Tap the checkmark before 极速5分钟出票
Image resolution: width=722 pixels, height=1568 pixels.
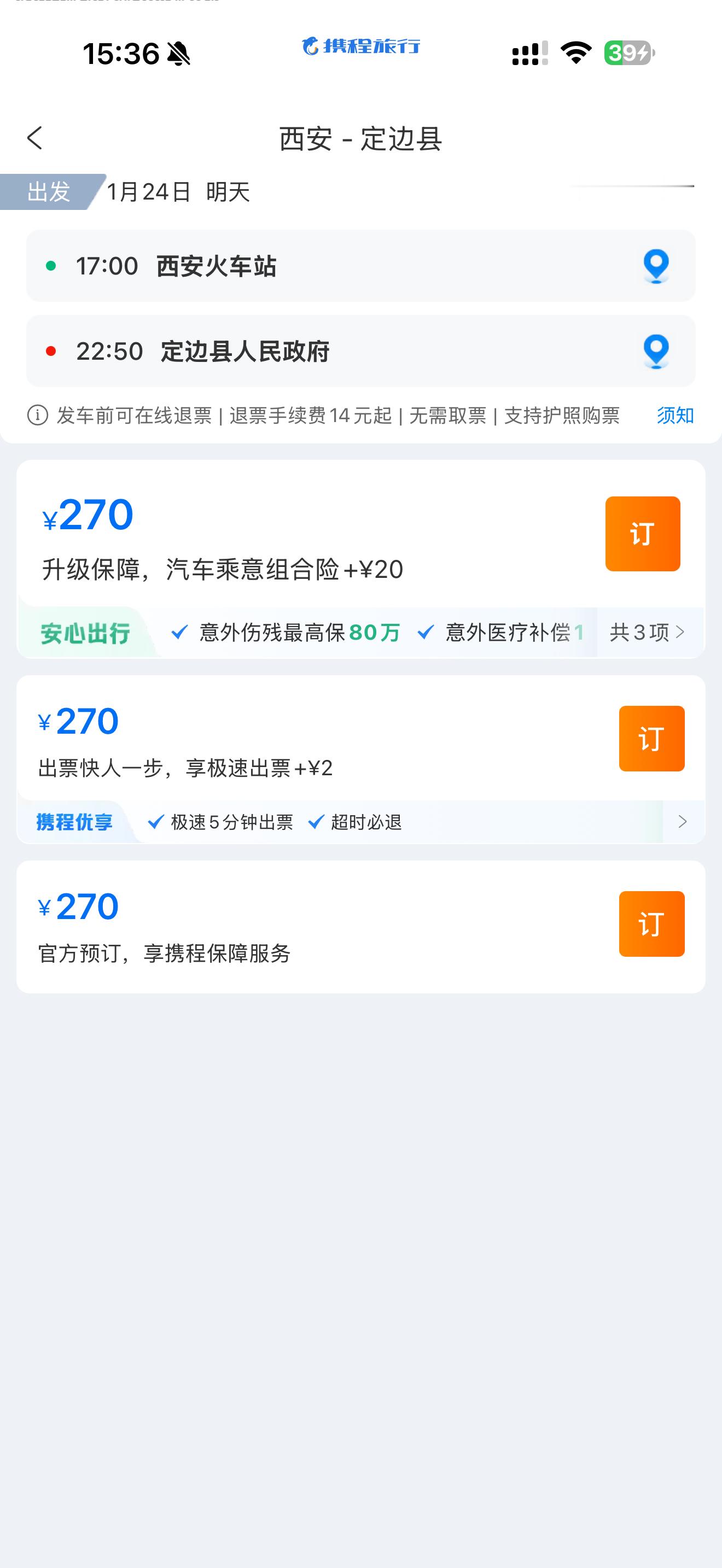[x=156, y=821]
